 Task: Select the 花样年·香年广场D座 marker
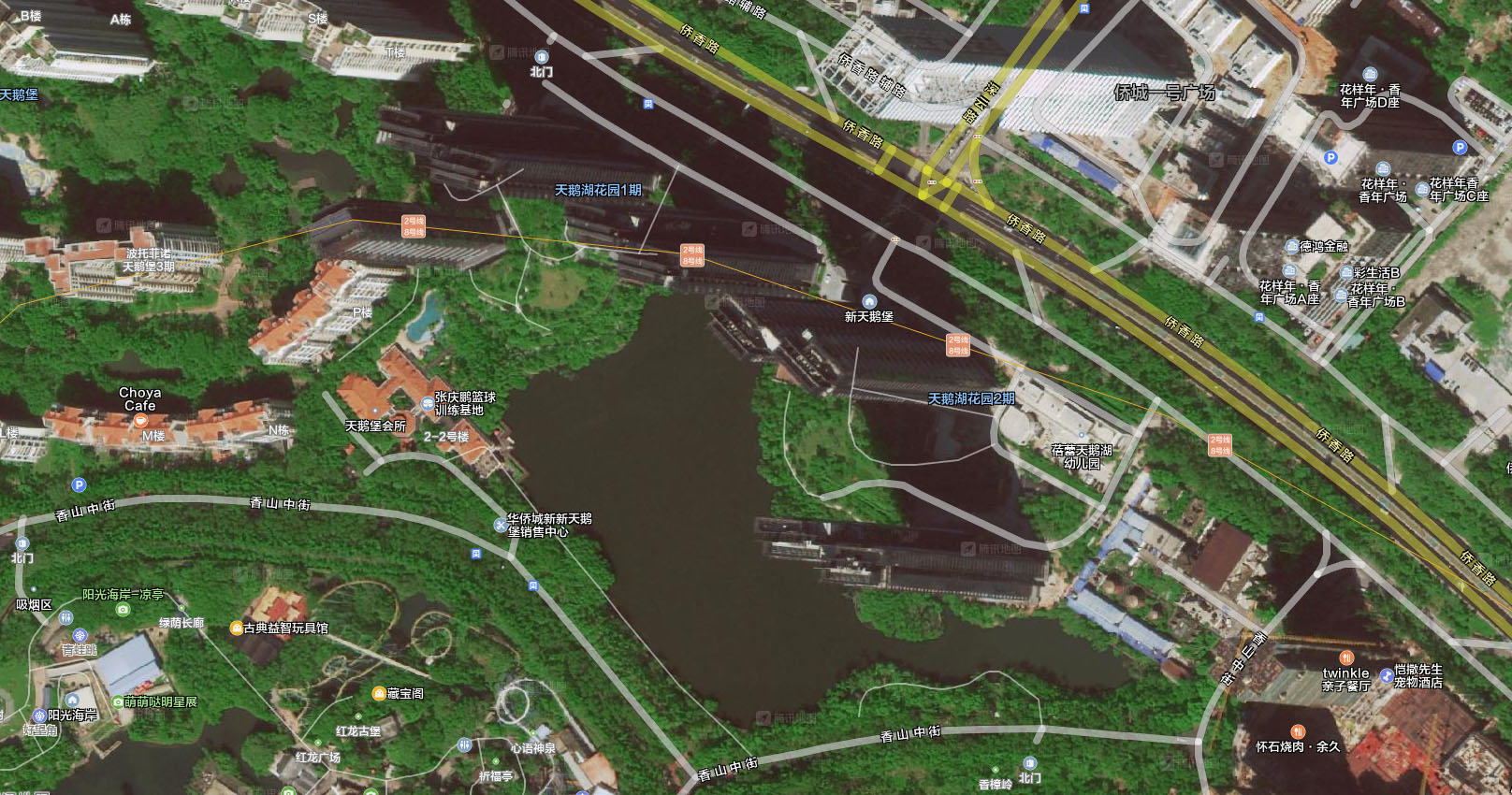tap(1370, 76)
